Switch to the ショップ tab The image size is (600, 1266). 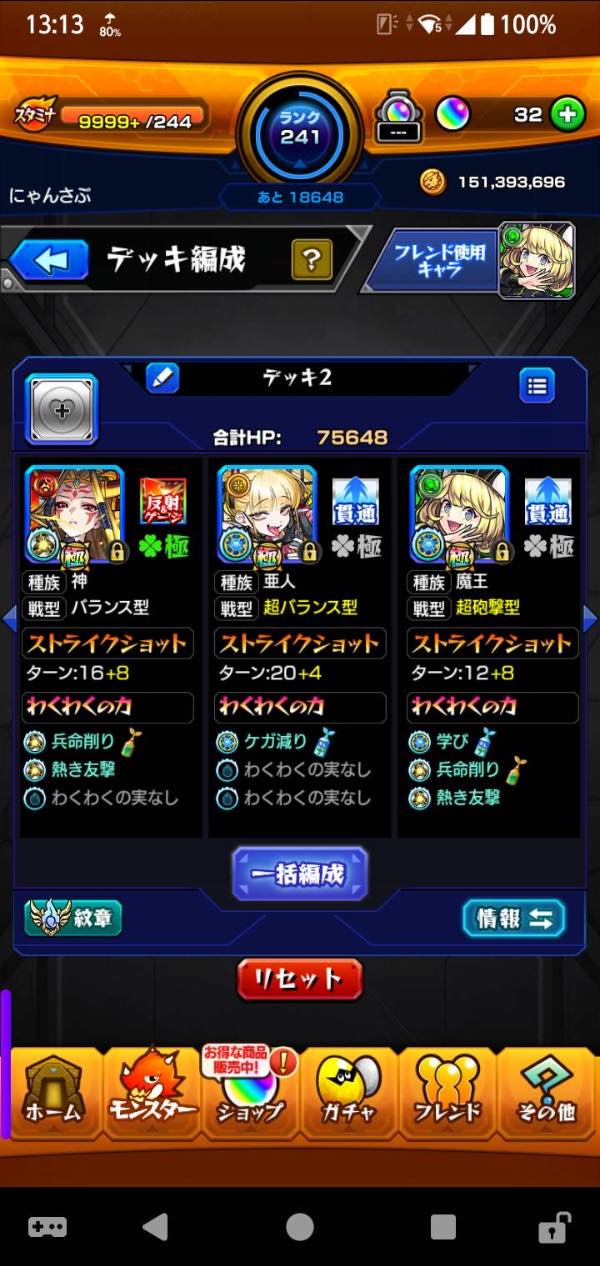250,1093
